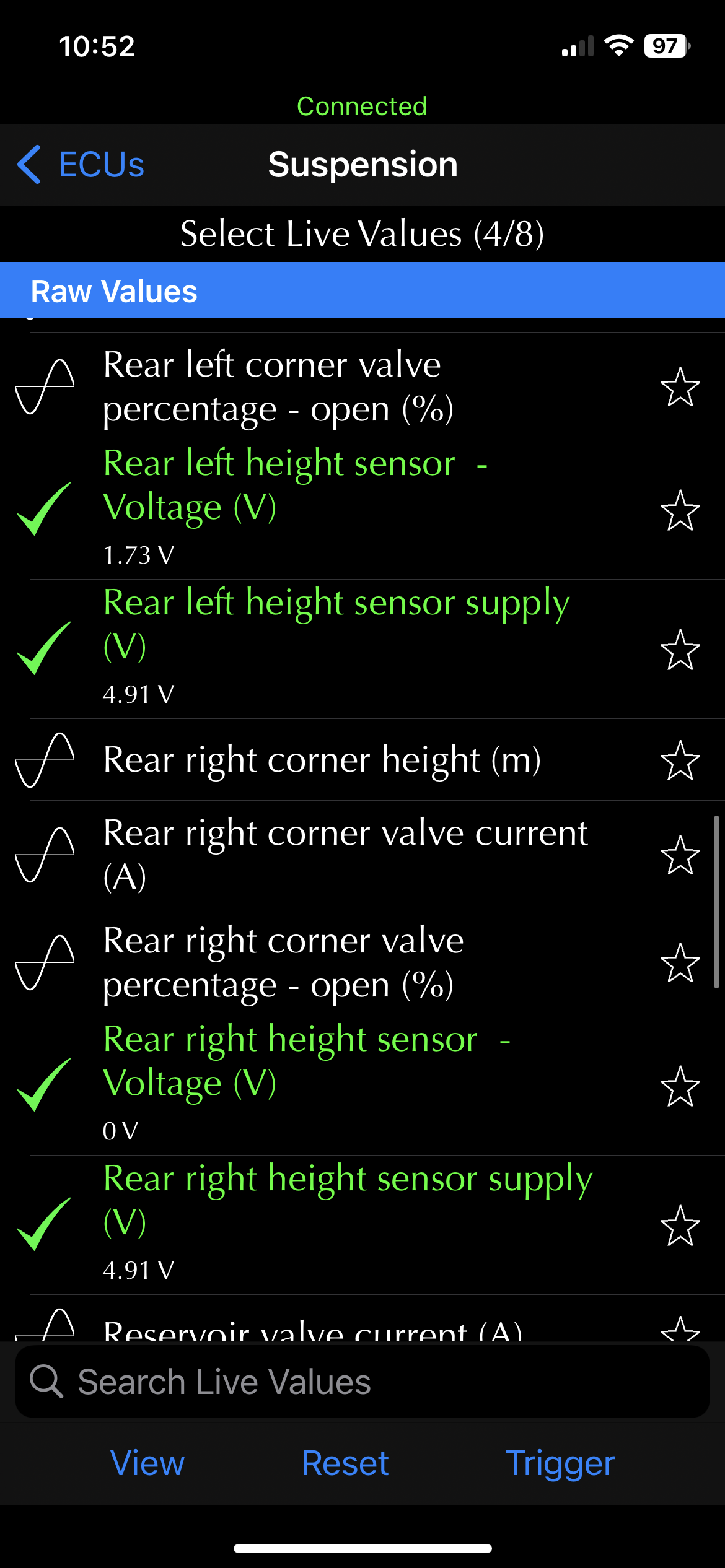The height and width of the screenshot is (1568, 725).
Task: Favorite Rear left height sensor supply
Action: [x=680, y=650]
